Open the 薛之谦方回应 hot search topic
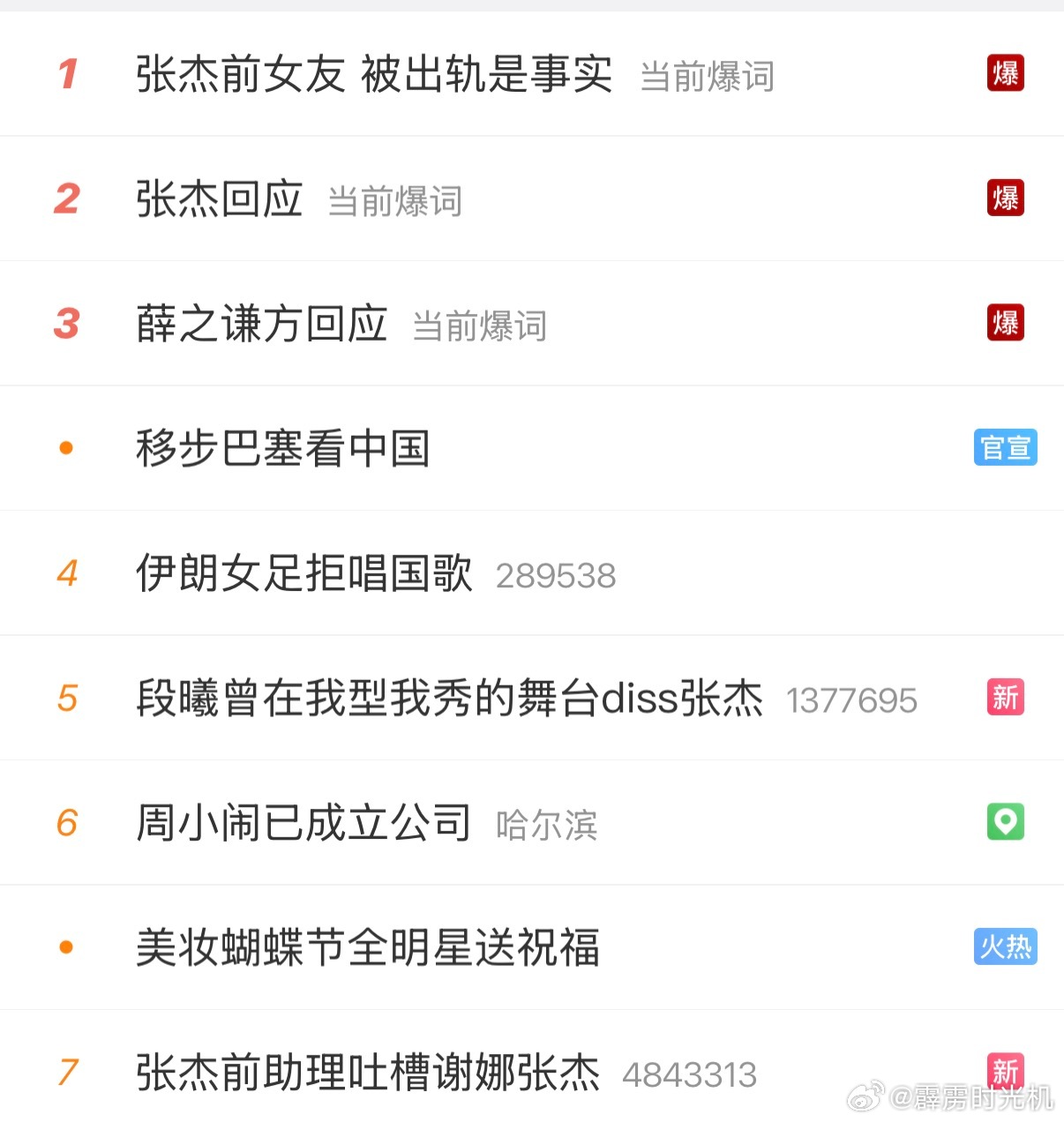The image size is (1064, 1122). [261, 323]
